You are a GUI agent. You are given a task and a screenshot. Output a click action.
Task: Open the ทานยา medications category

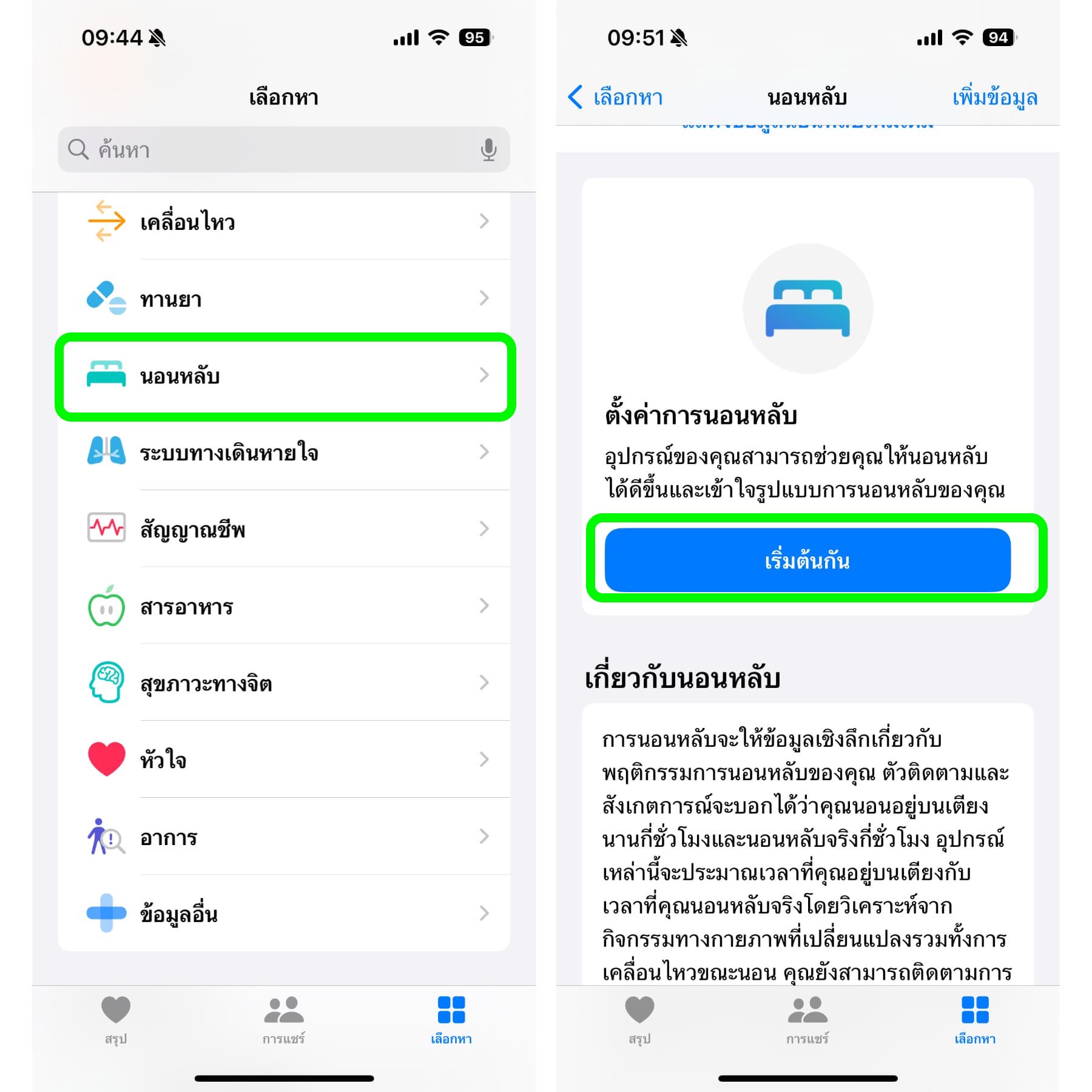pos(284,298)
